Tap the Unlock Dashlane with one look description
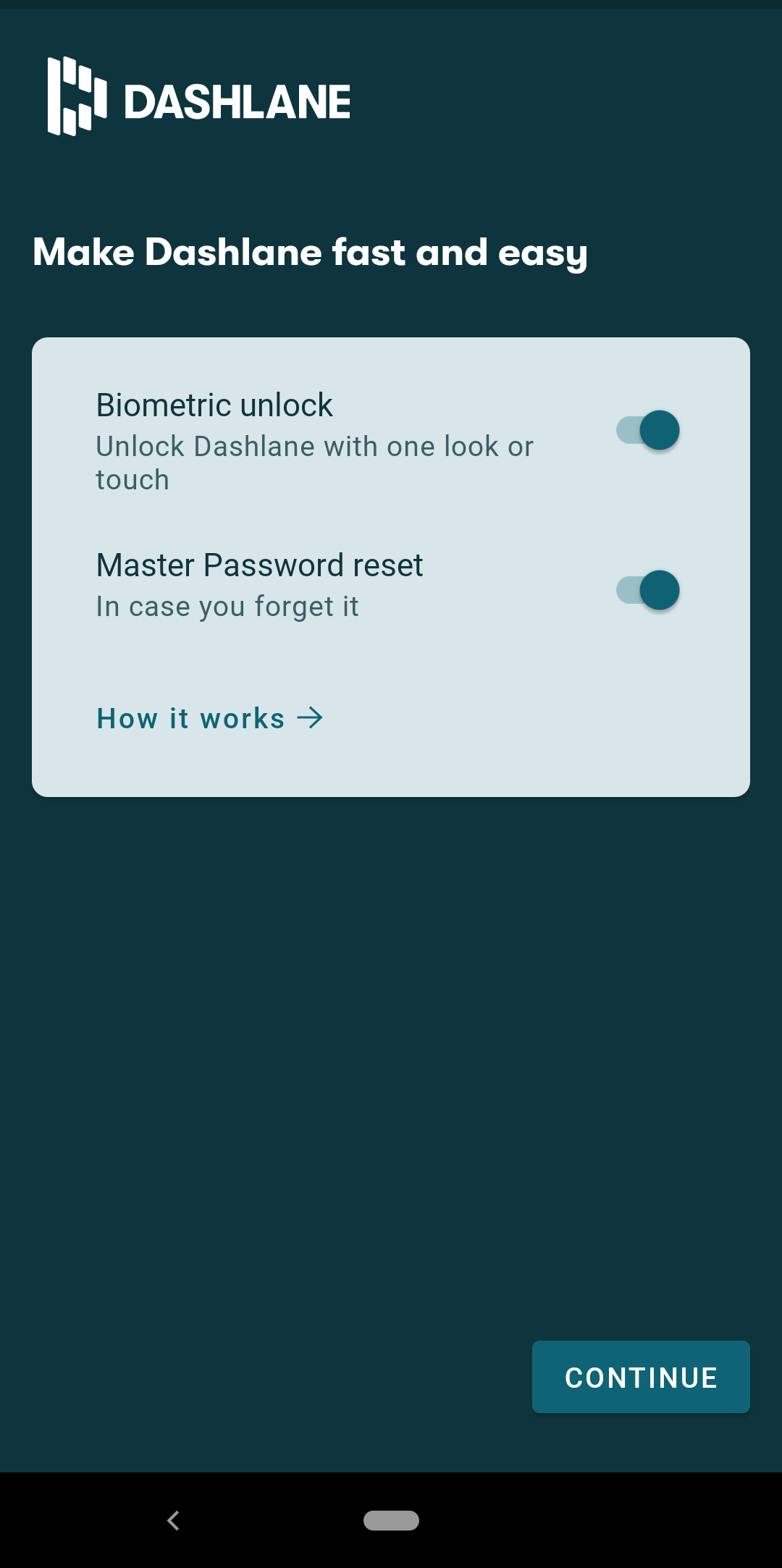 [x=314, y=461]
